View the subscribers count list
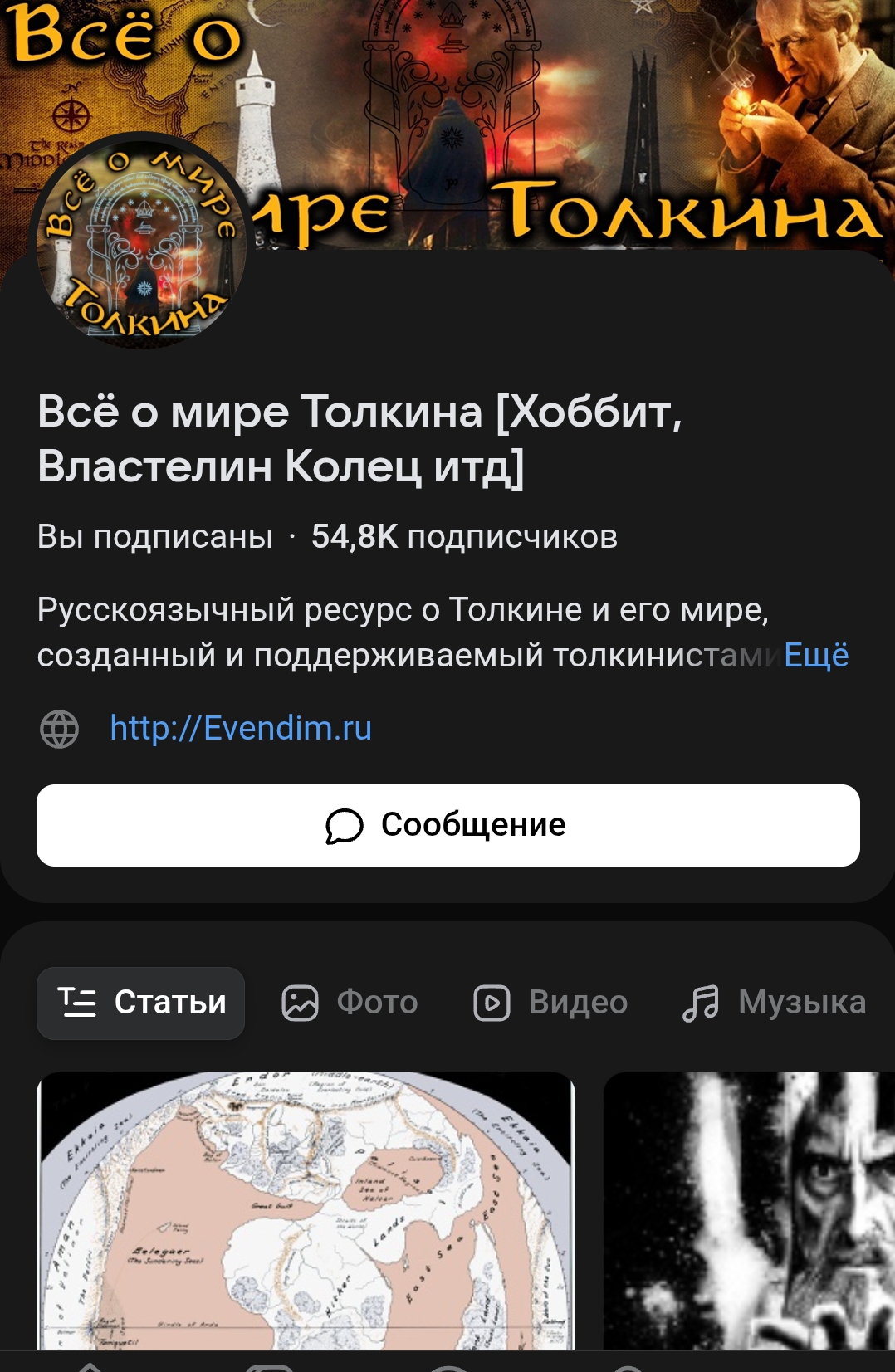The width and height of the screenshot is (895, 1372). [x=464, y=537]
